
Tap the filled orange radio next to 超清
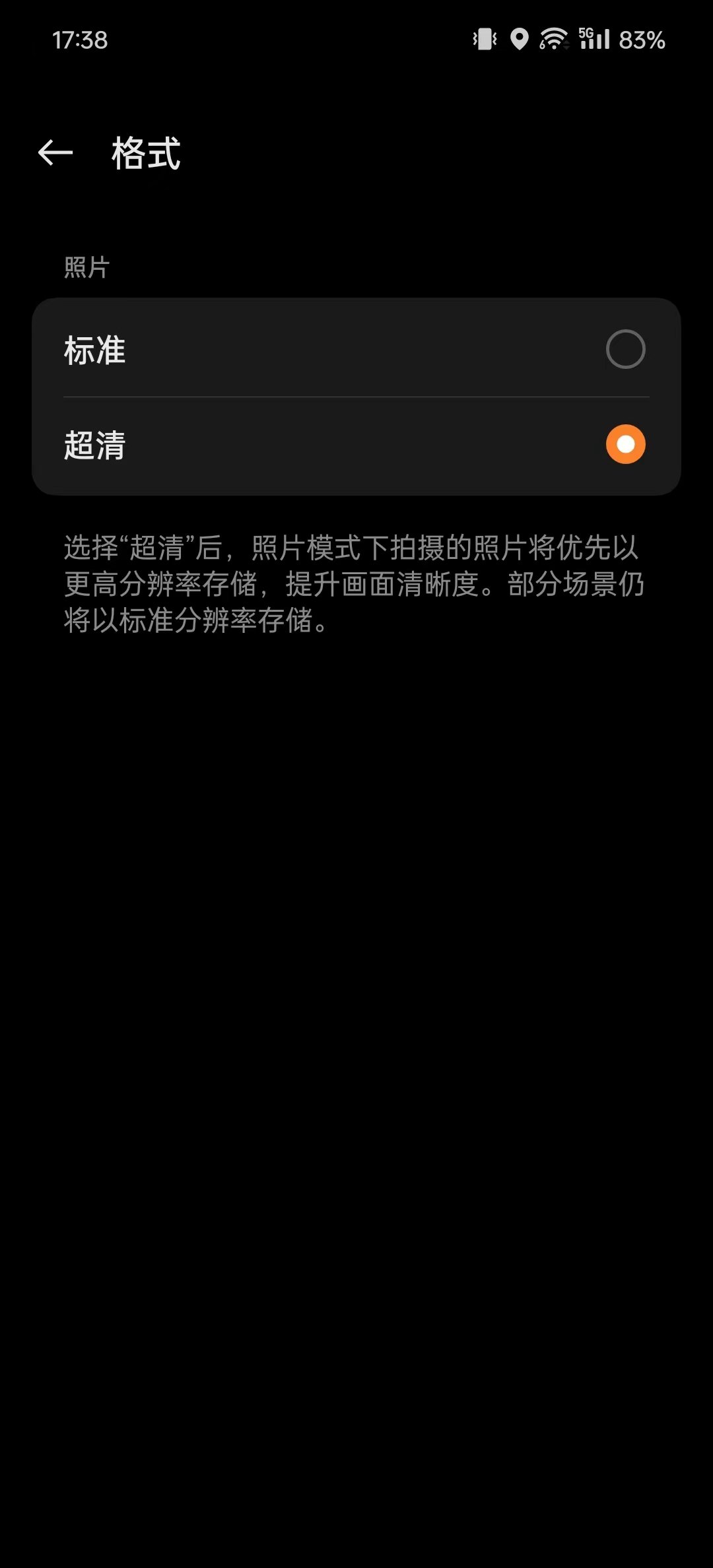625,444
